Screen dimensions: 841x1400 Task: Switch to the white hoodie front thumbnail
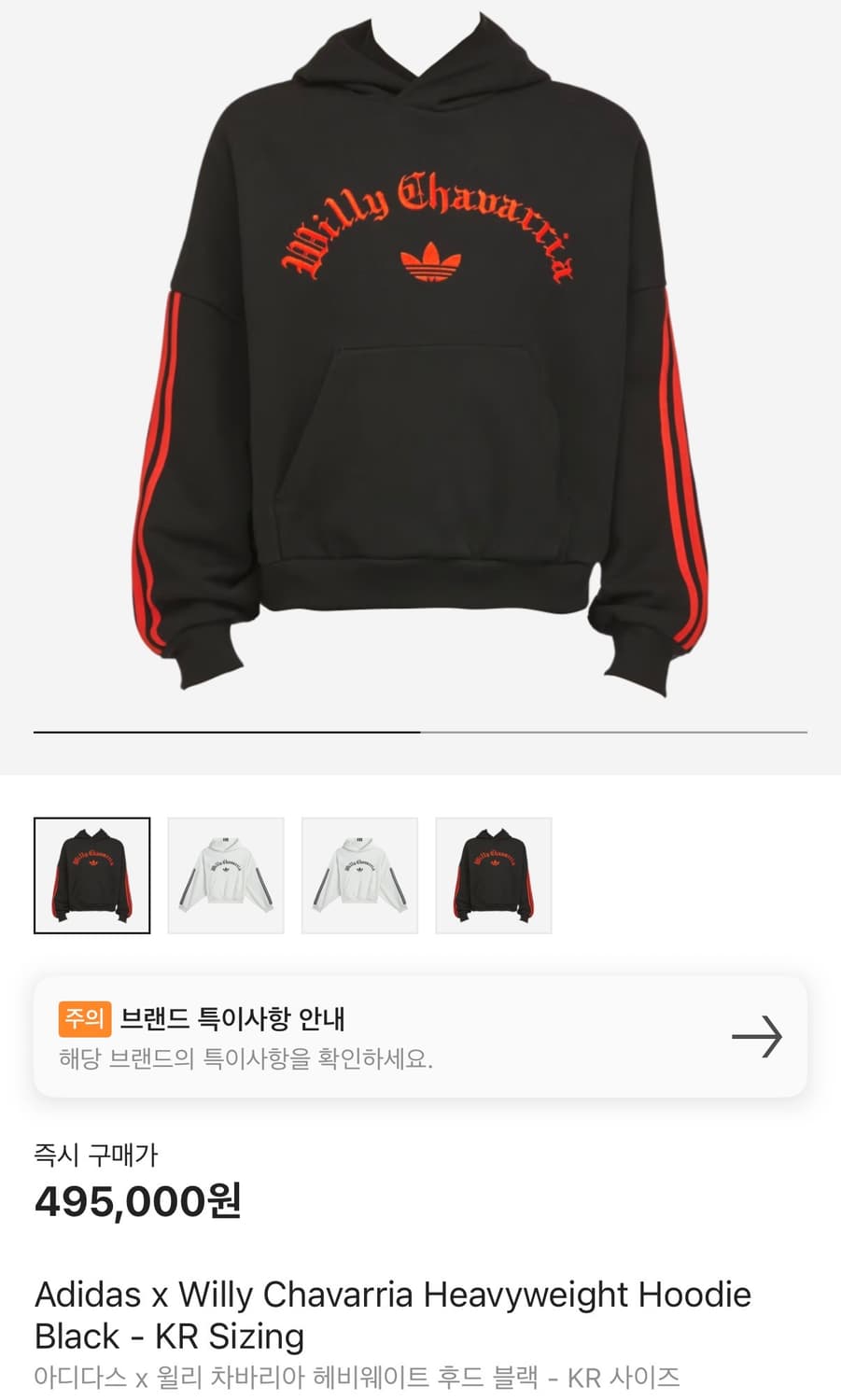[226, 875]
